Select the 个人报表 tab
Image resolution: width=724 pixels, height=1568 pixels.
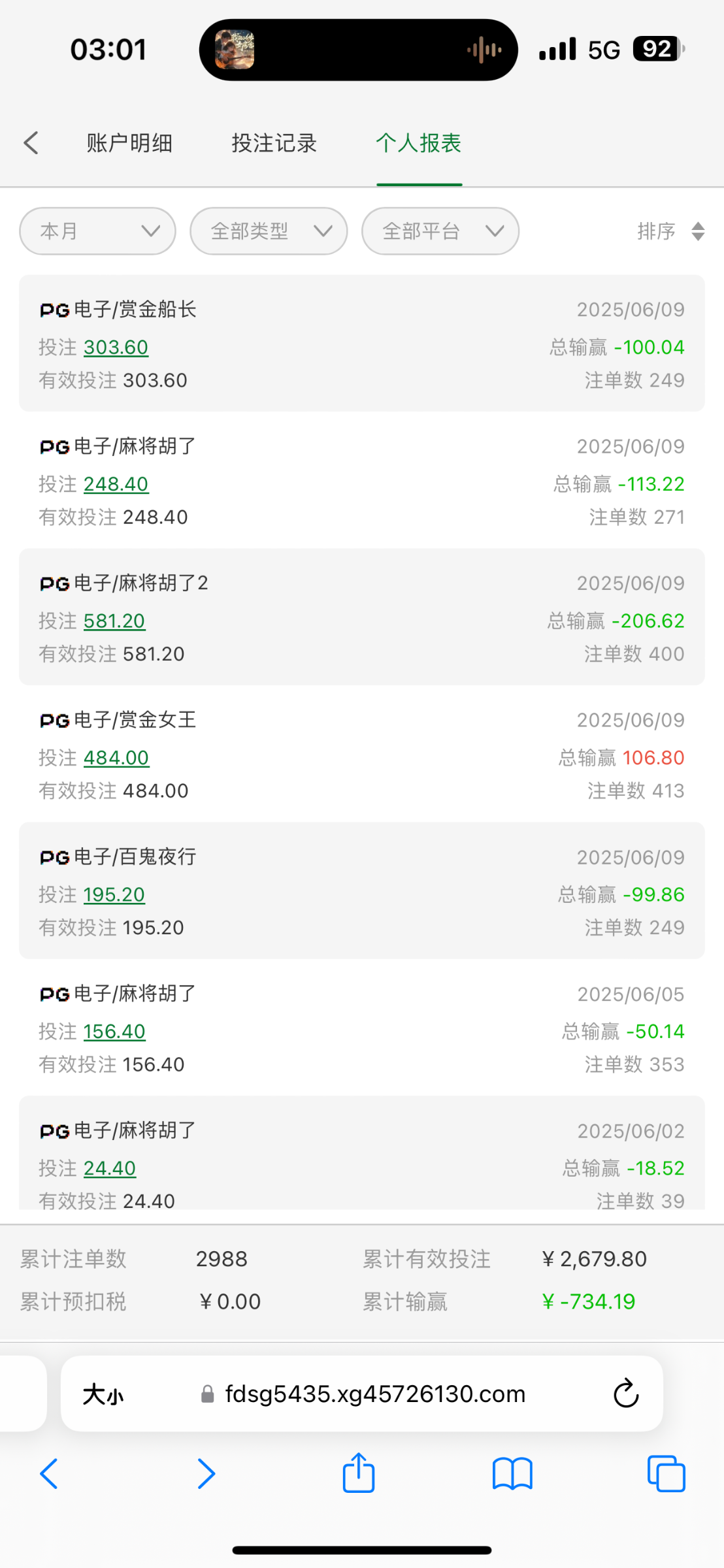coord(419,142)
